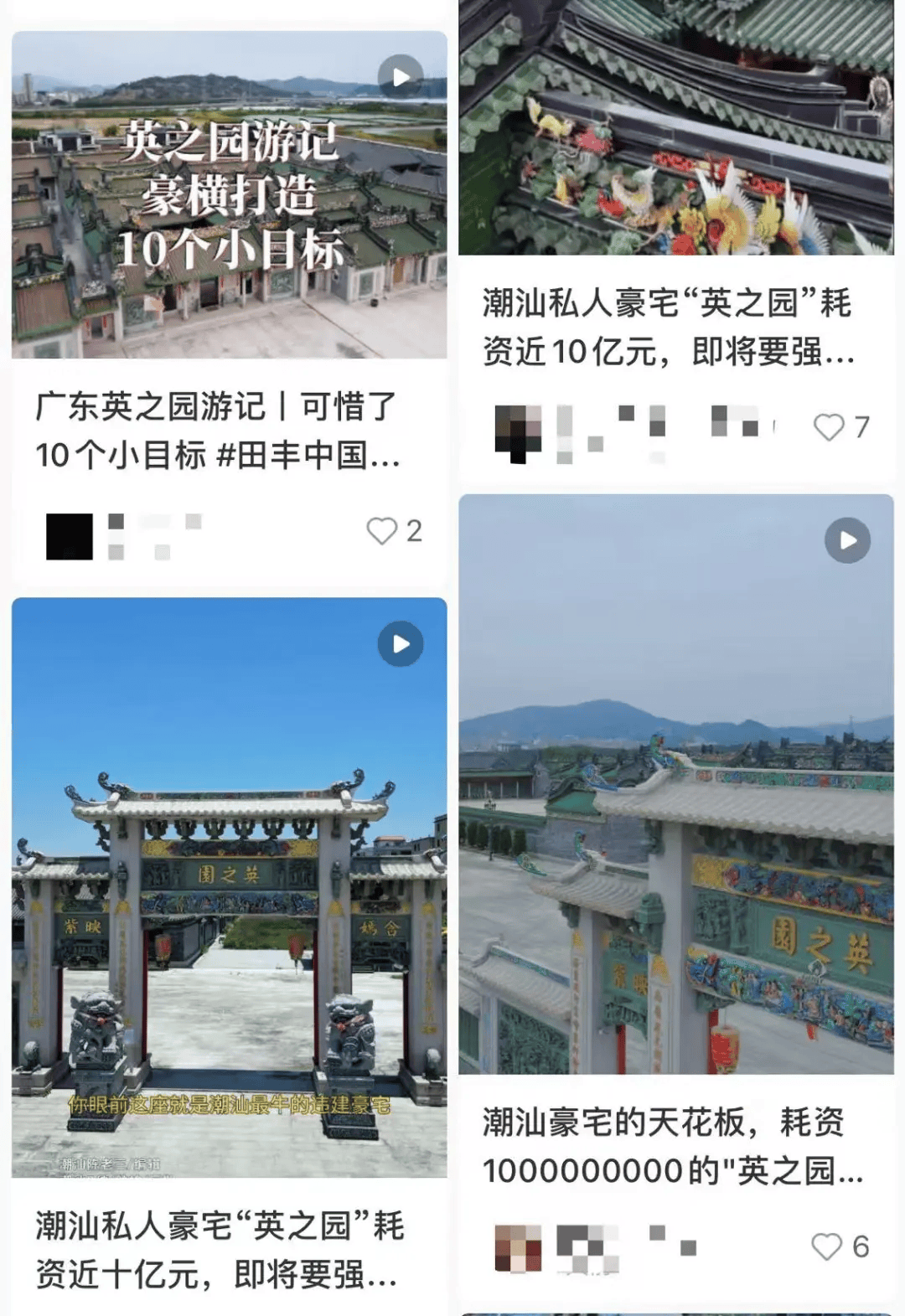Open video post 耗资近十亿元 with archway
905x1316 pixels.
click(x=229, y=886)
